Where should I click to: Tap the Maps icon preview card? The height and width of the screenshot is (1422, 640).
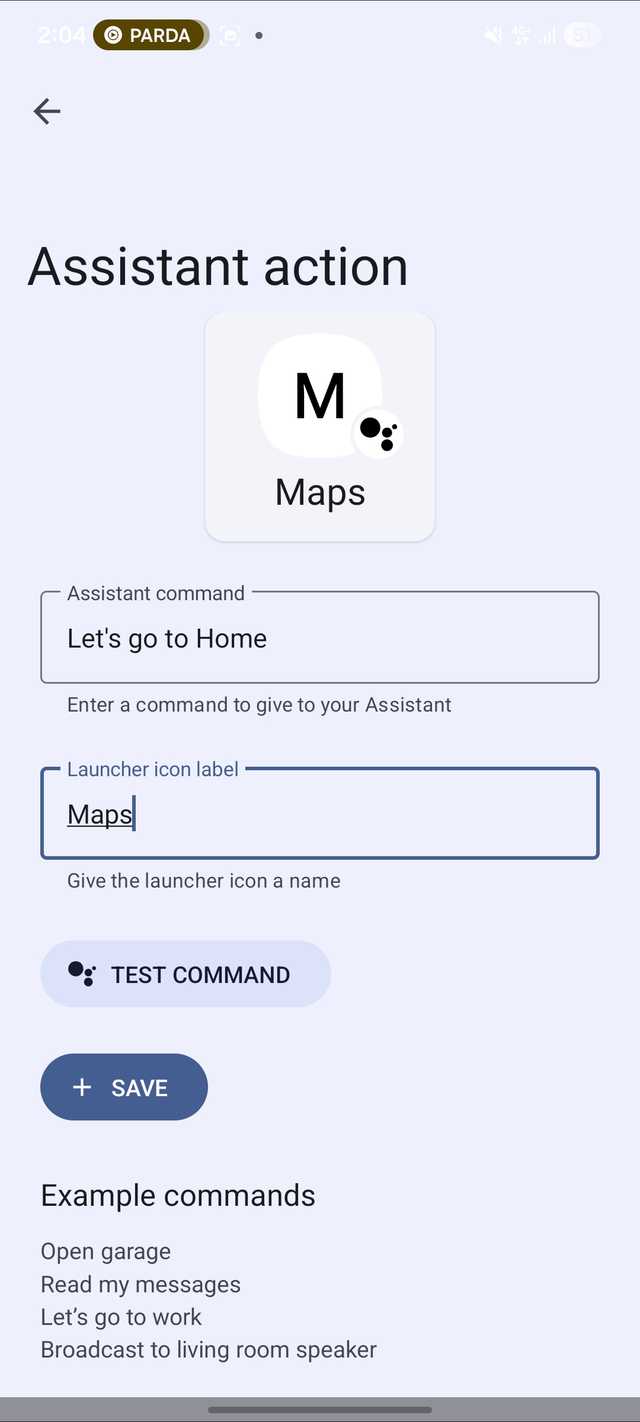coord(320,427)
